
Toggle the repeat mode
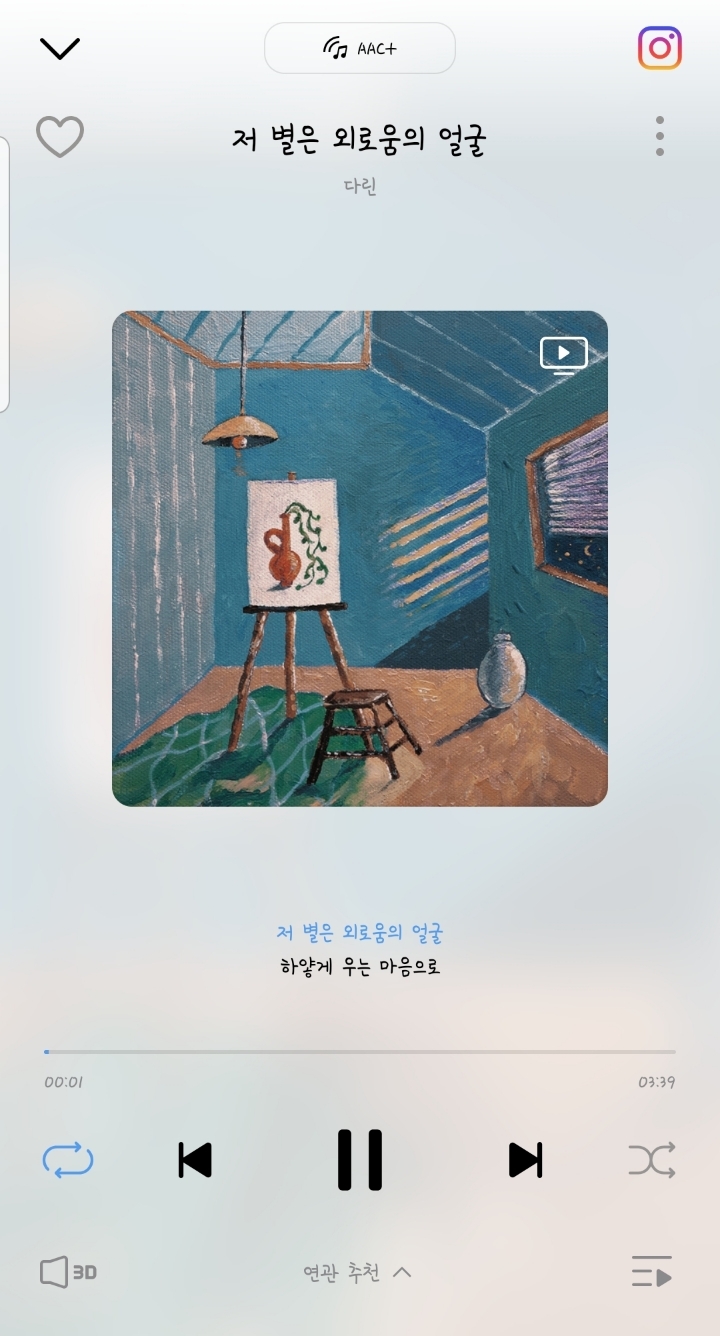(68, 1160)
